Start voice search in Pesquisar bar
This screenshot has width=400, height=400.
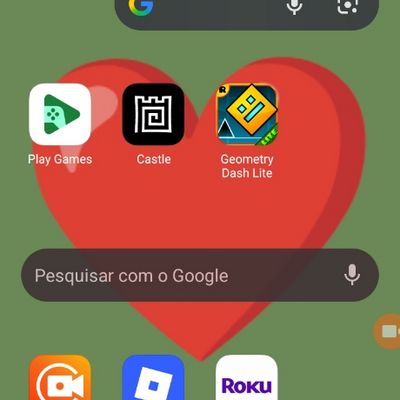[352, 275]
